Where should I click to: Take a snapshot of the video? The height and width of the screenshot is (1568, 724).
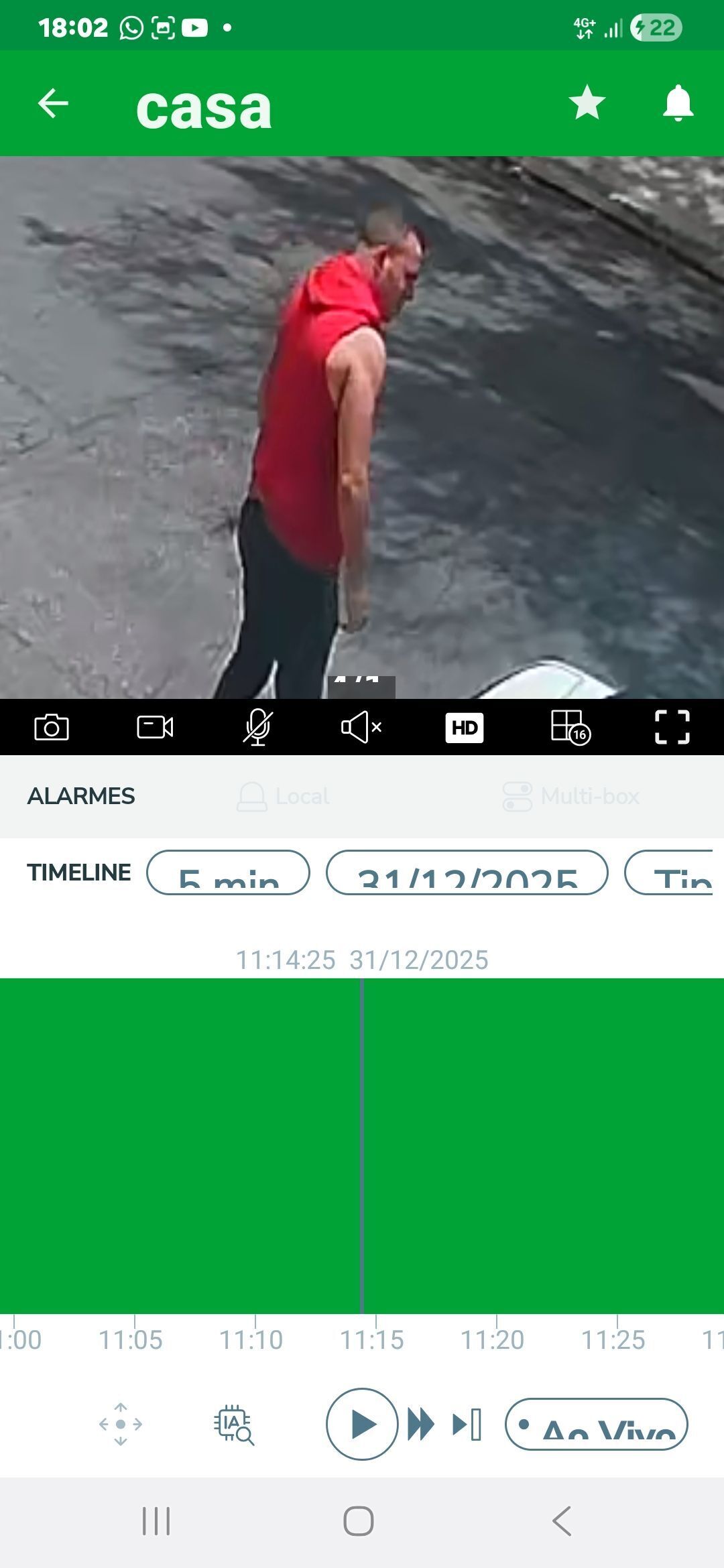pos(52,727)
